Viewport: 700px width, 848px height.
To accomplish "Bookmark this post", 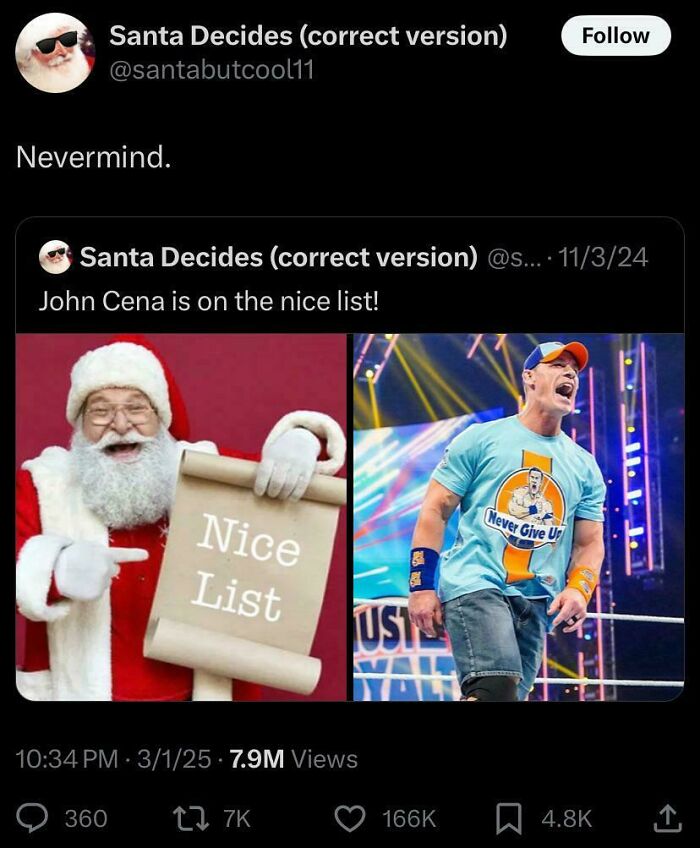I will click(509, 818).
